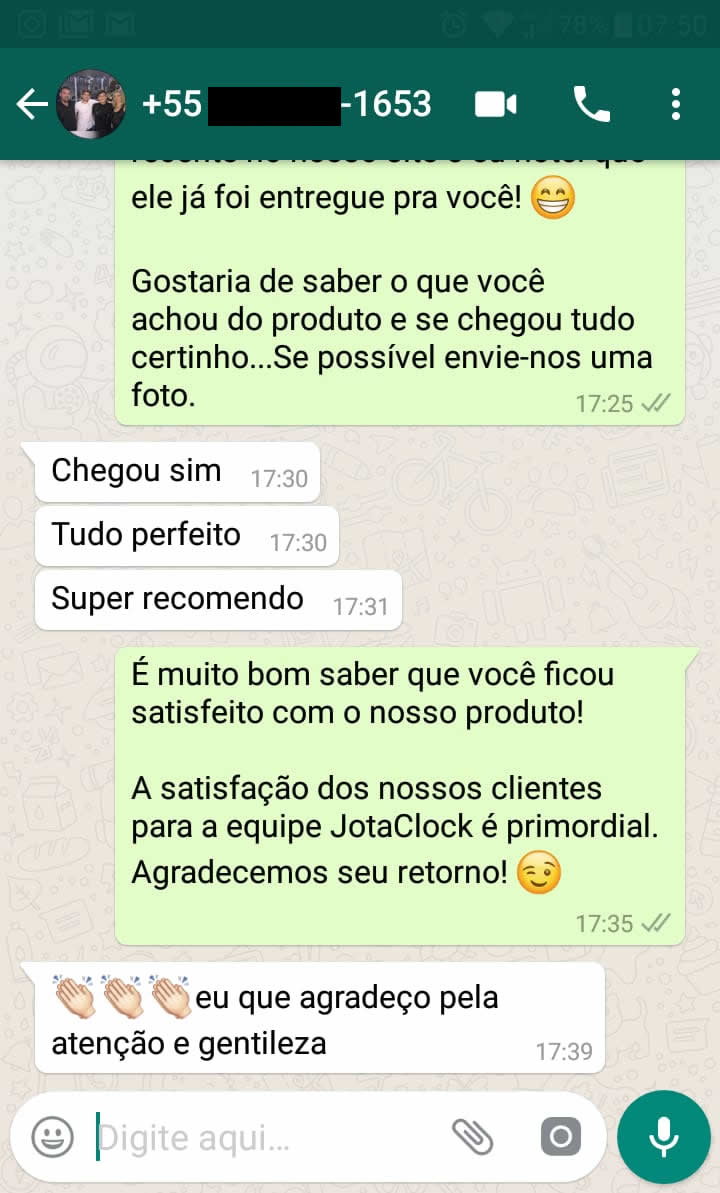Tap the microphone voice message button
720x1193 pixels.
click(x=662, y=1136)
